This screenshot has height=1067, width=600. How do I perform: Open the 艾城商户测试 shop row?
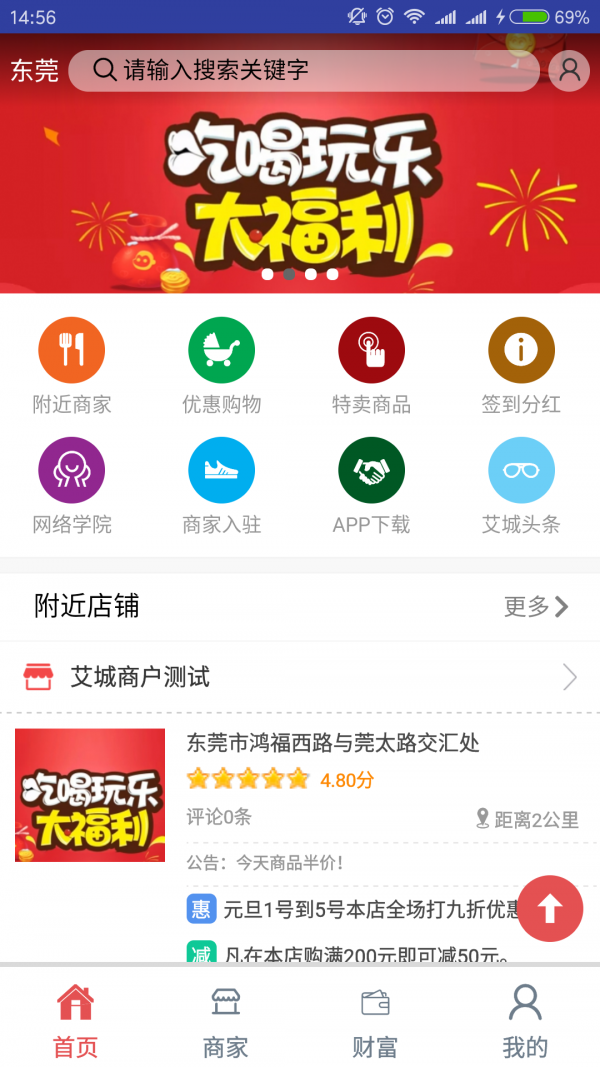tap(300, 677)
